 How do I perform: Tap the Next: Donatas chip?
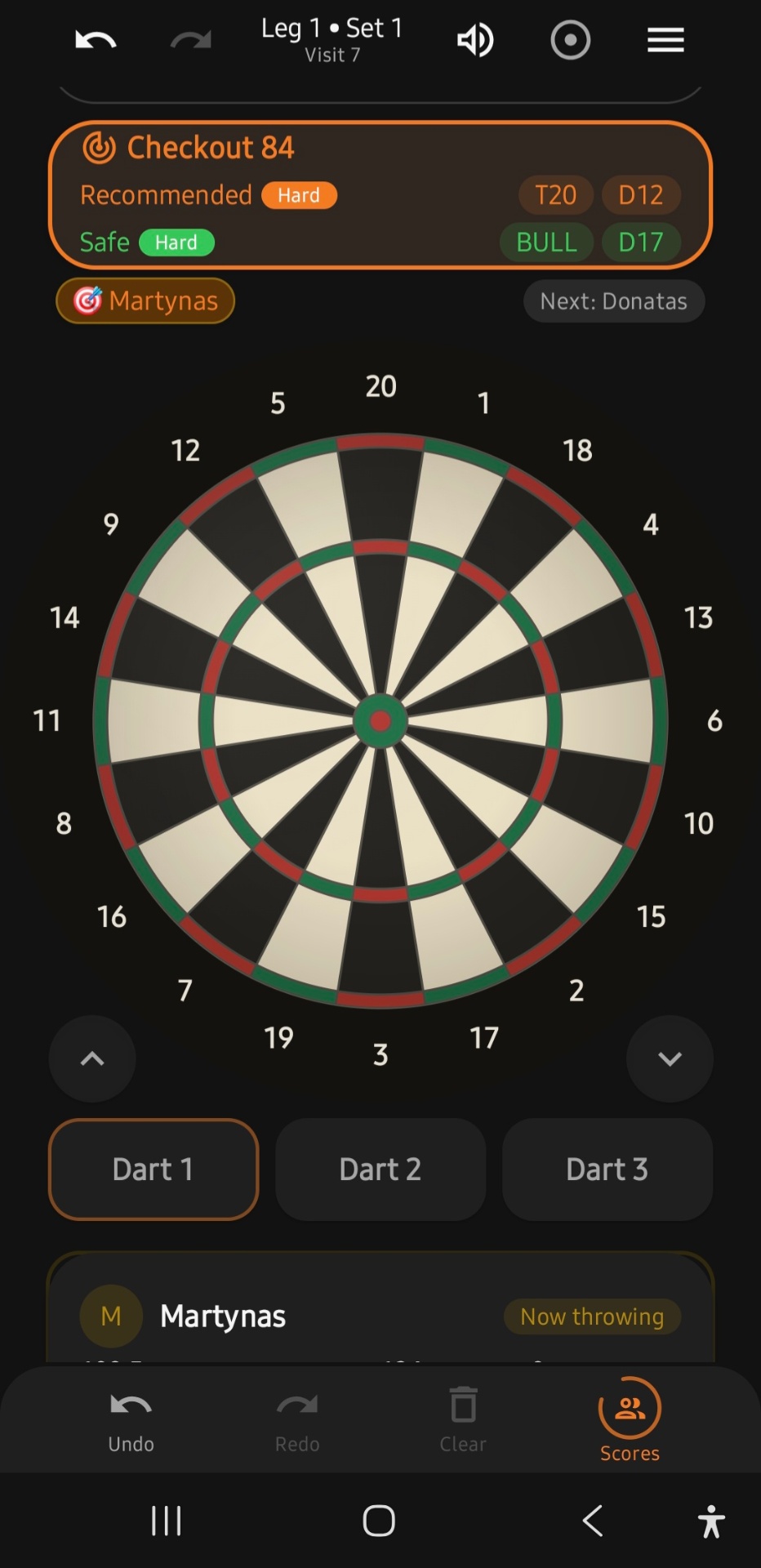[614, 301]
